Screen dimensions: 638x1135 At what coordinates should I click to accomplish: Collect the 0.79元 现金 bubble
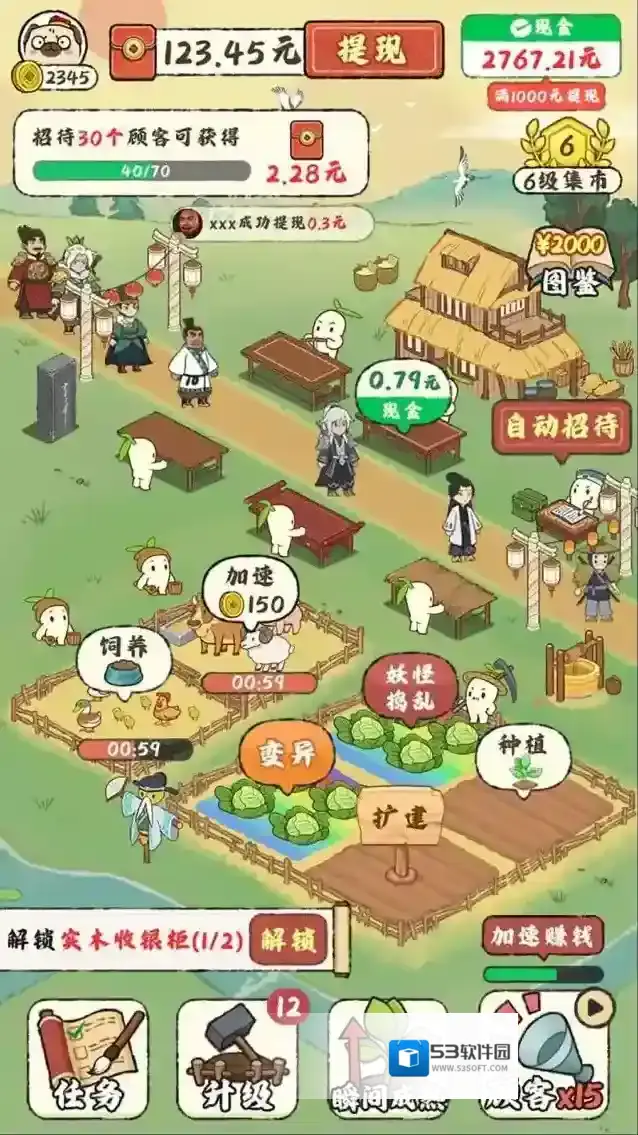404,392
